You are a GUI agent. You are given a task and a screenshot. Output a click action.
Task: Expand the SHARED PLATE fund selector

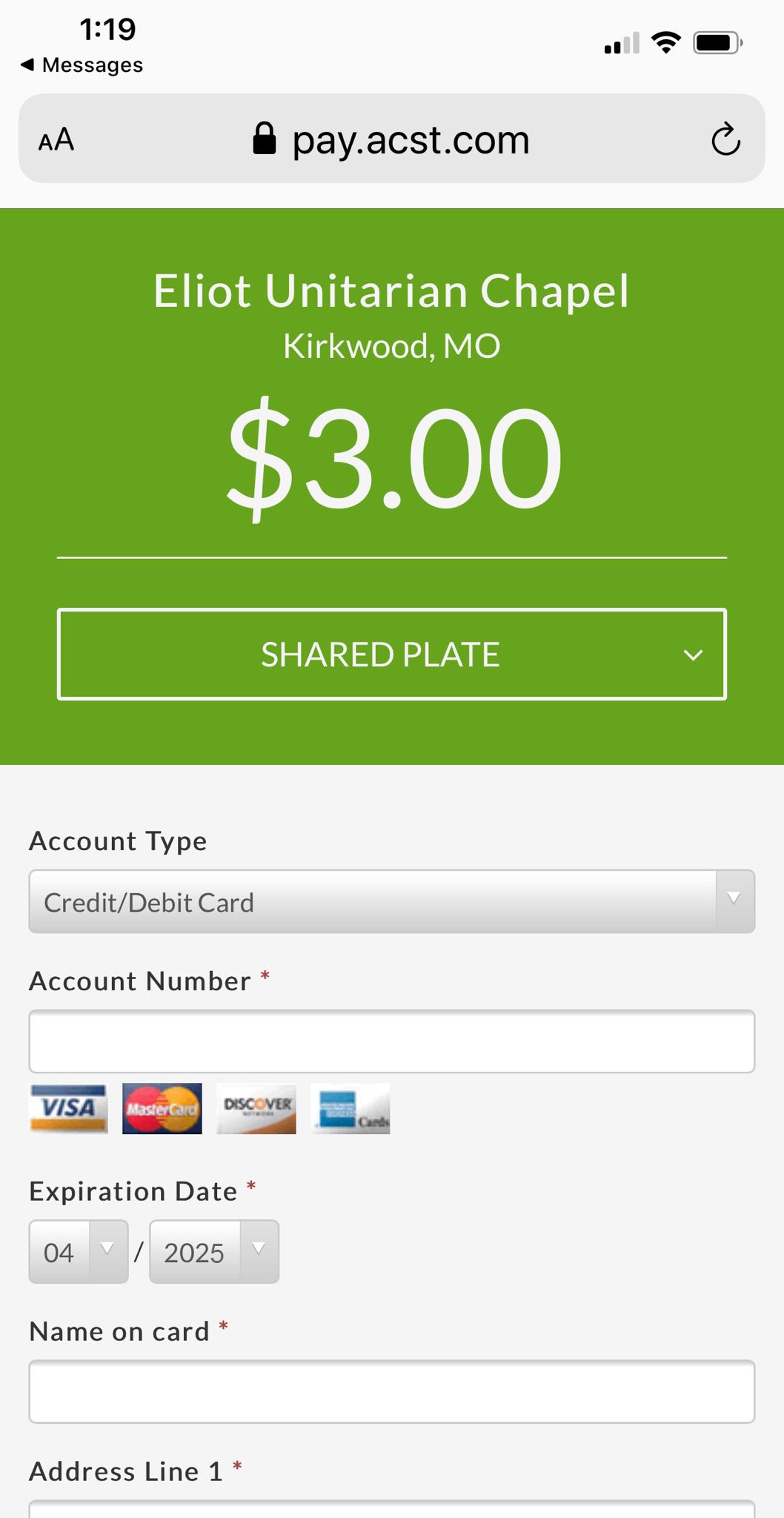(392, 654)
